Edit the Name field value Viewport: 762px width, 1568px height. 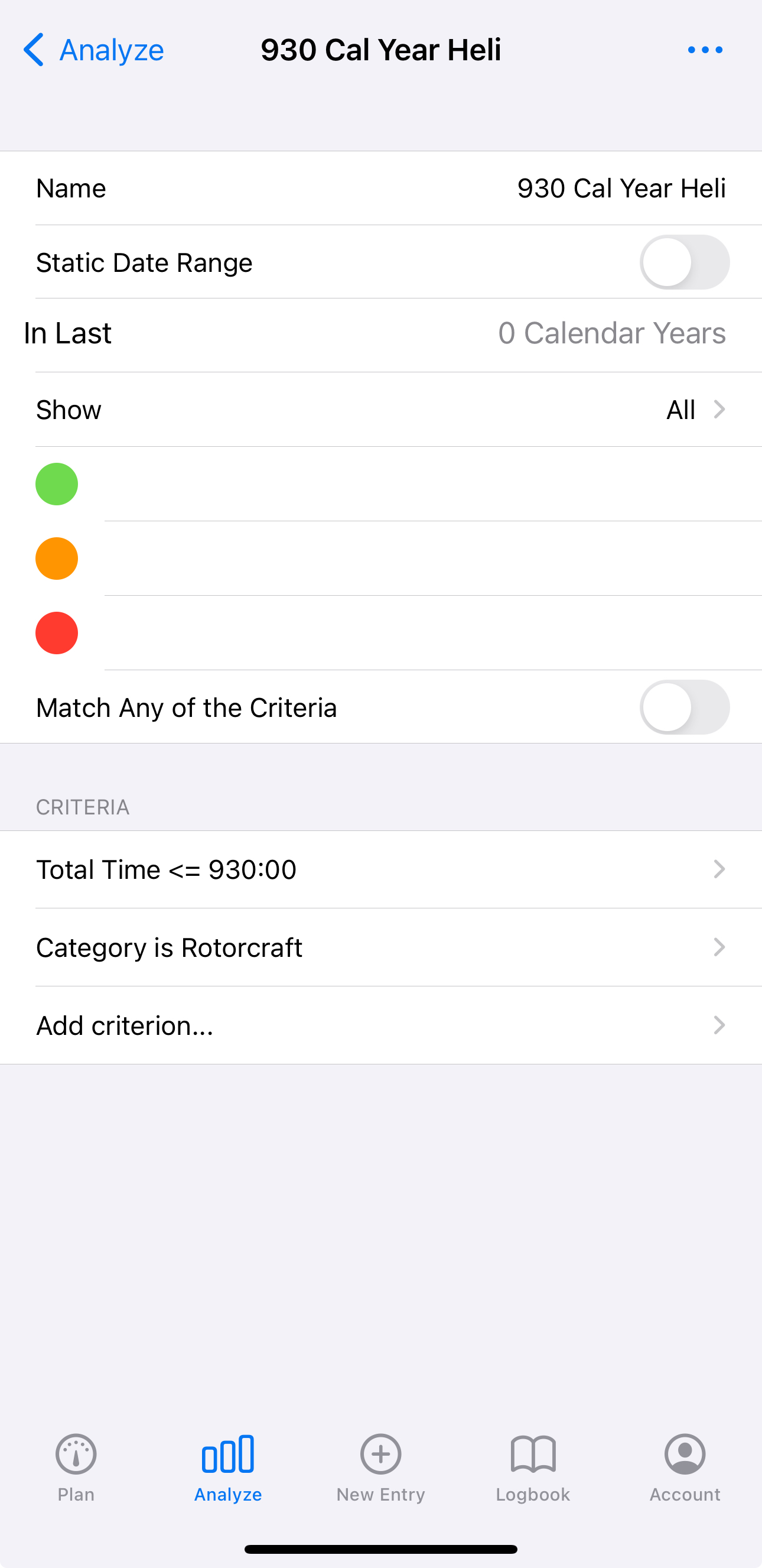click(621, 188)
